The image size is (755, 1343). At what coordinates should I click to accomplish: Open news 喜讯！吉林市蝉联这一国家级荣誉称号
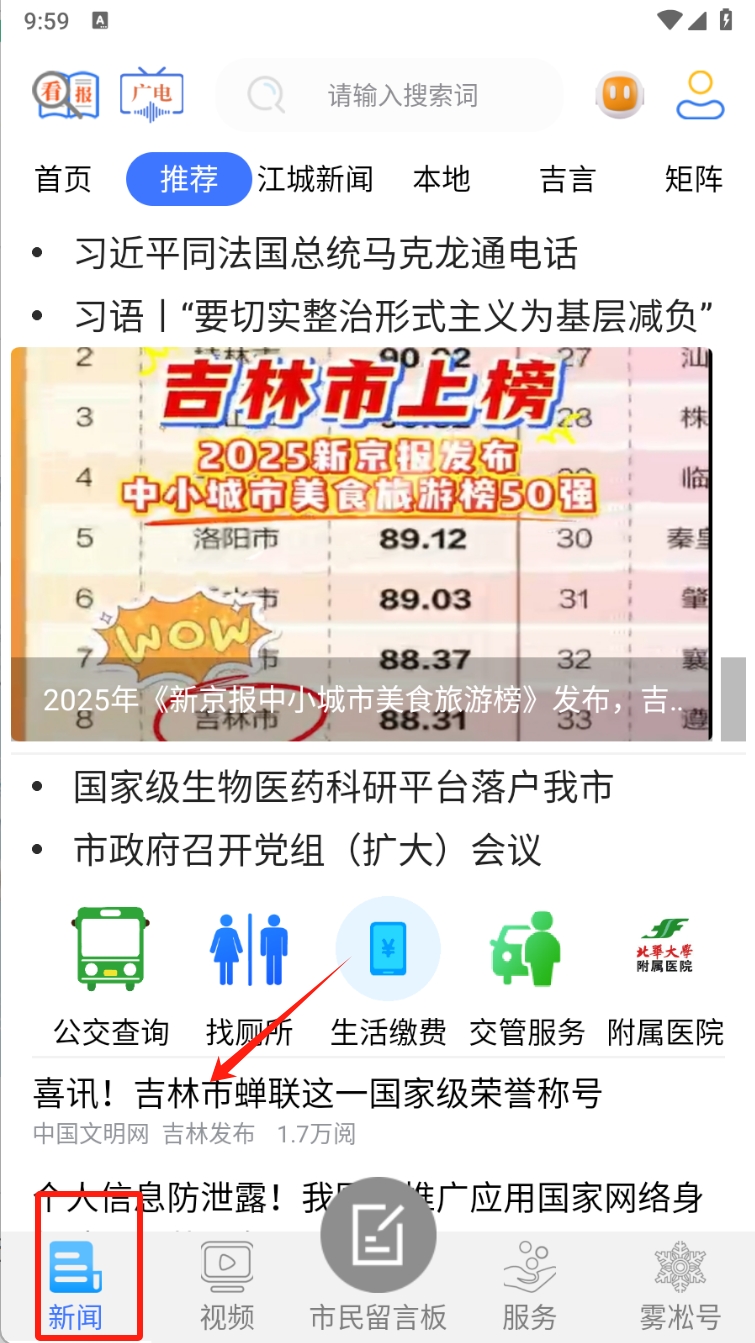(x=318, y=1094)
